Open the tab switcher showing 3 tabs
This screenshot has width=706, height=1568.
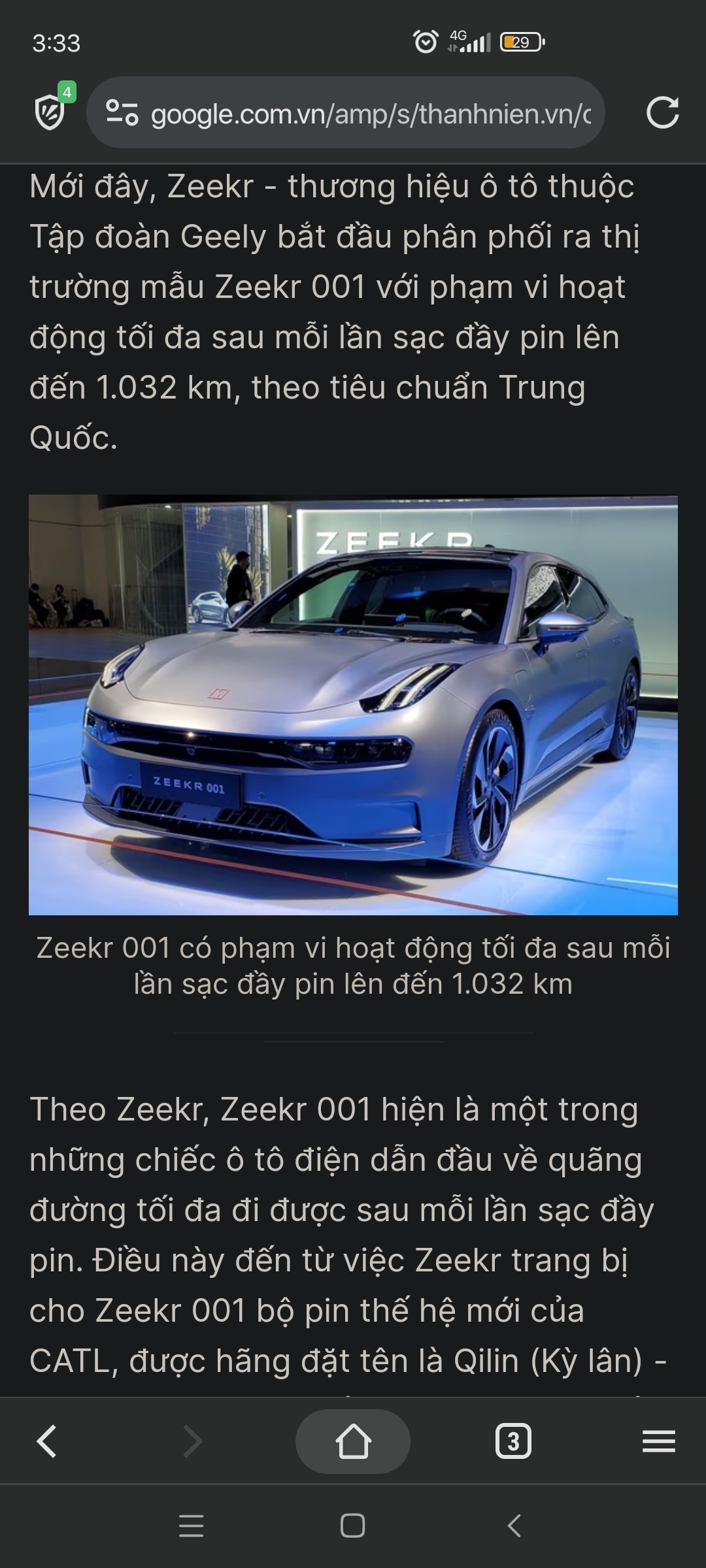point(513,1441)
